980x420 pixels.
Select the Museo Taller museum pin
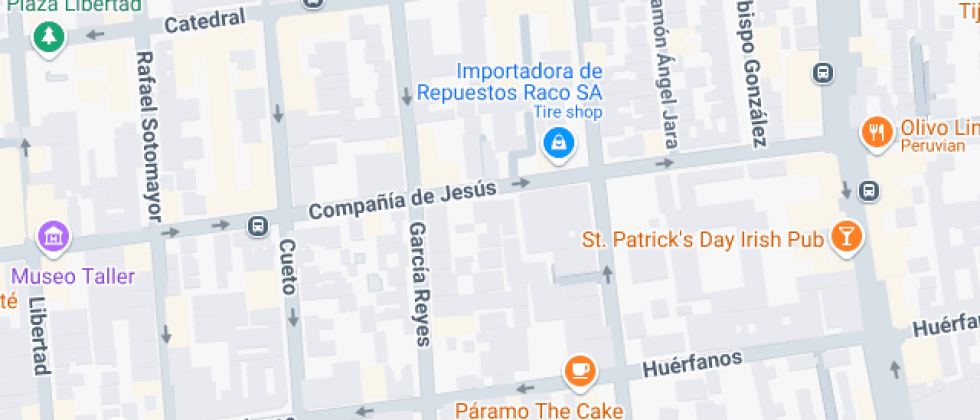[53, 237]
